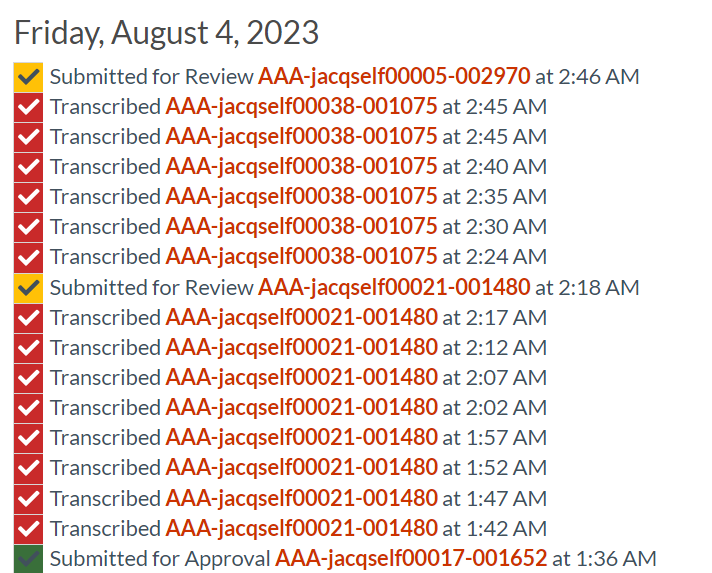The height and width of the screenshot is (573, 712).
Task: Open AAA-jacqself00038-001075 transcribed at 2:40 AM
Action: pos(301,166)
